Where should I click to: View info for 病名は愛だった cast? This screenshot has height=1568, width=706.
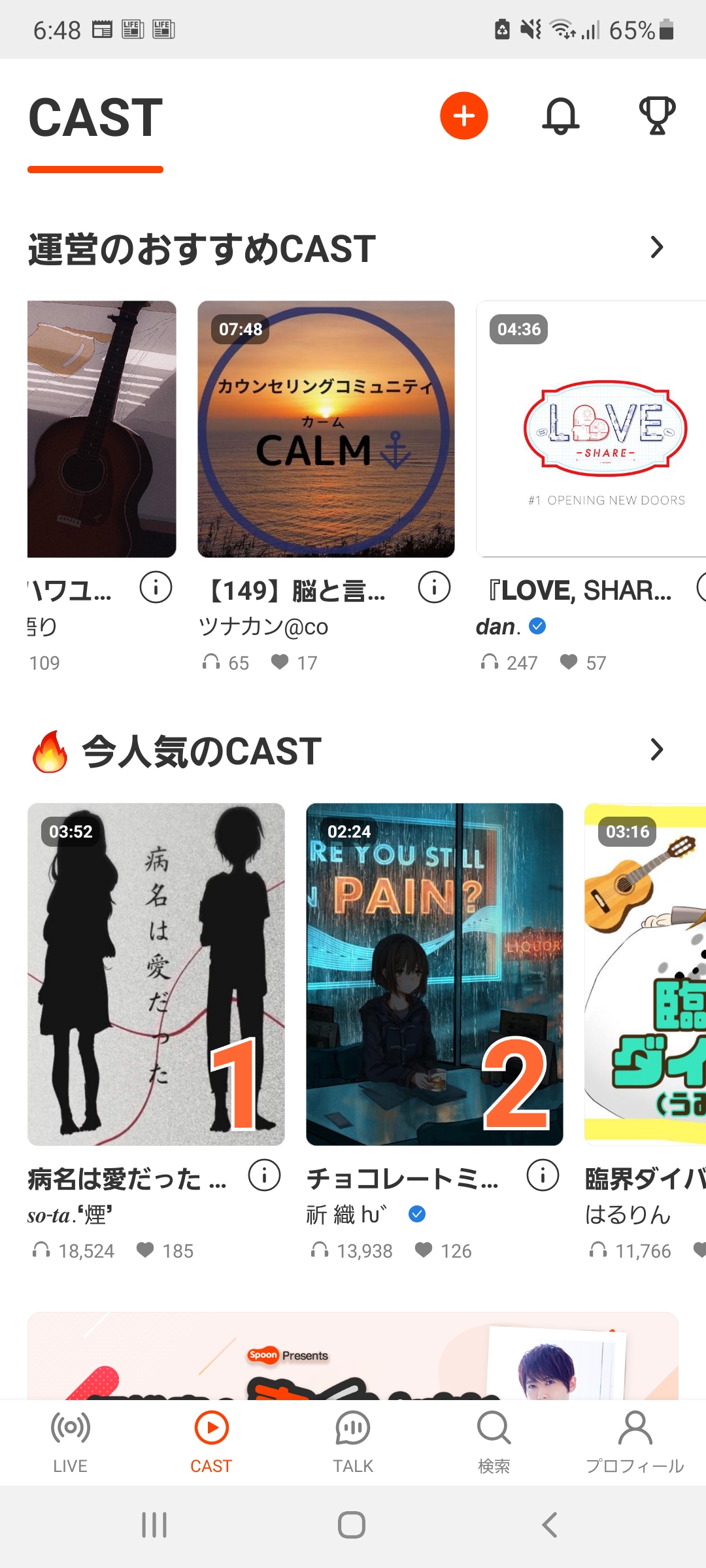[264, 1176]
